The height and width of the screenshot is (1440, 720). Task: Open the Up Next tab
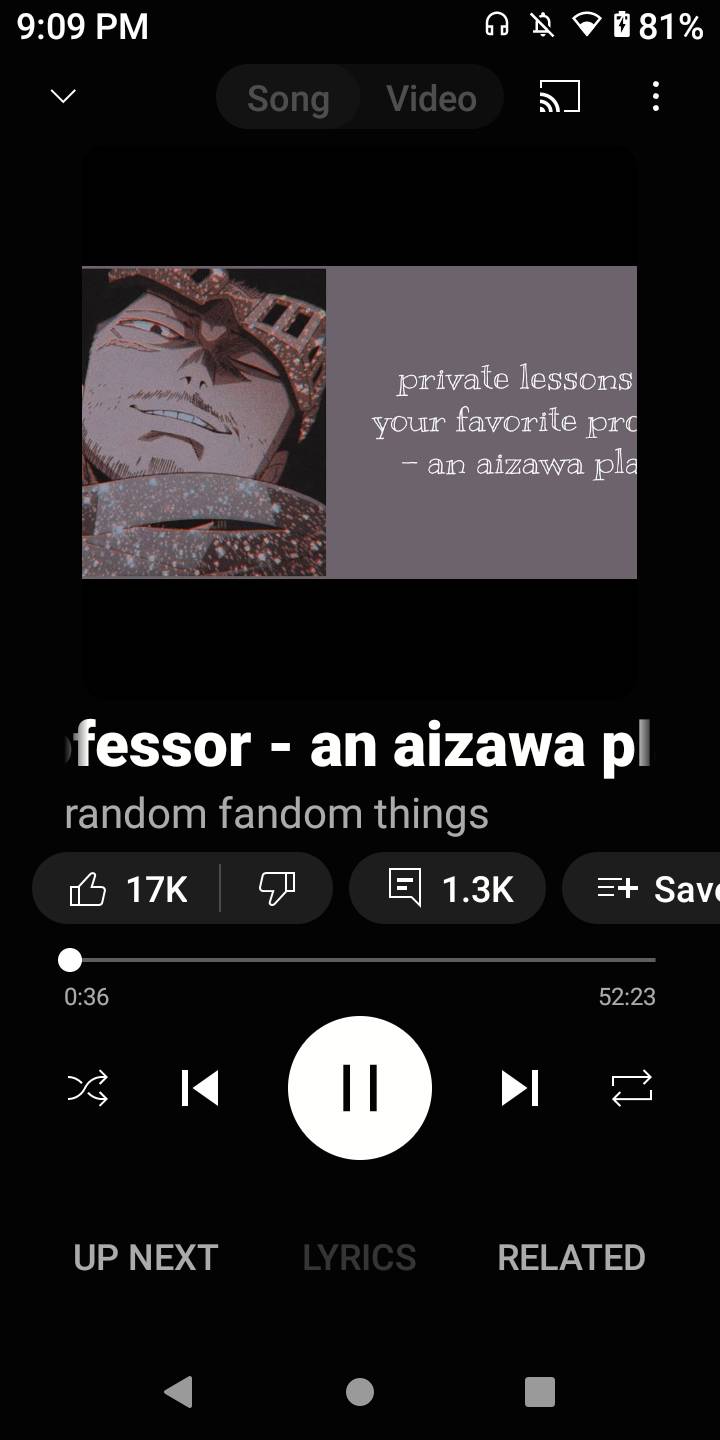146,1257
